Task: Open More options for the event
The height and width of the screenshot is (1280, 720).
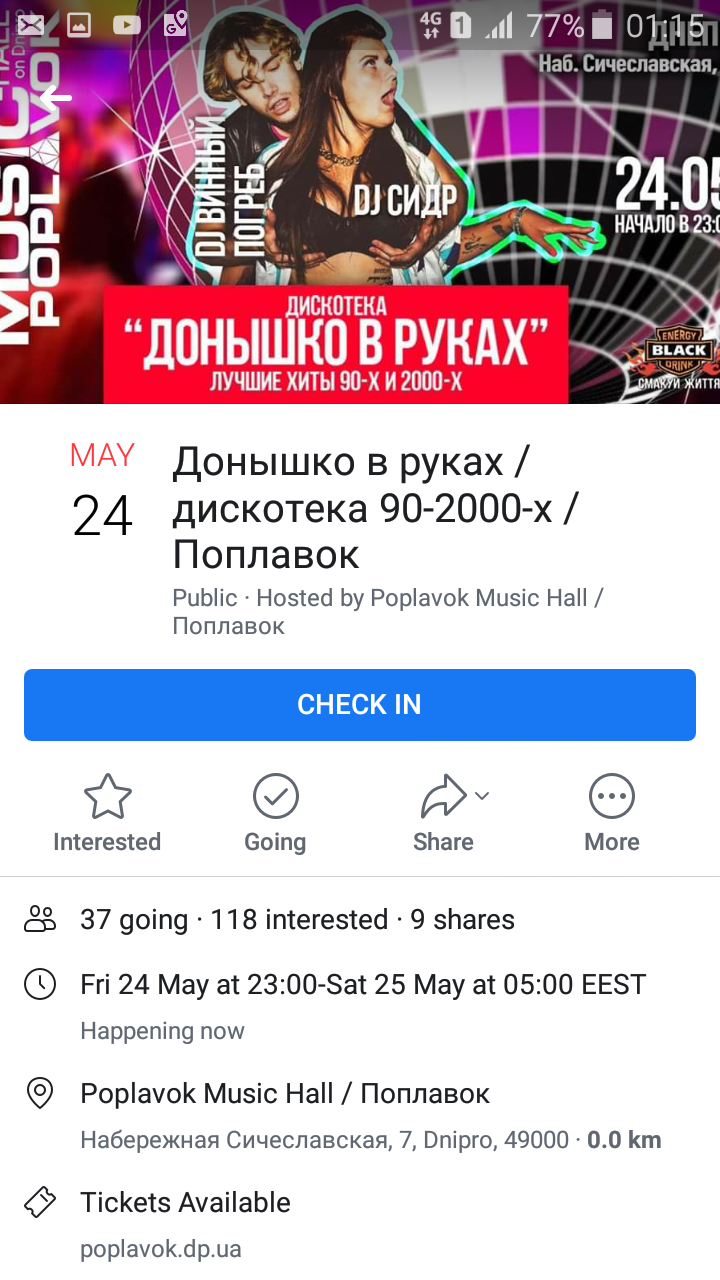Action: coord(611,812)
